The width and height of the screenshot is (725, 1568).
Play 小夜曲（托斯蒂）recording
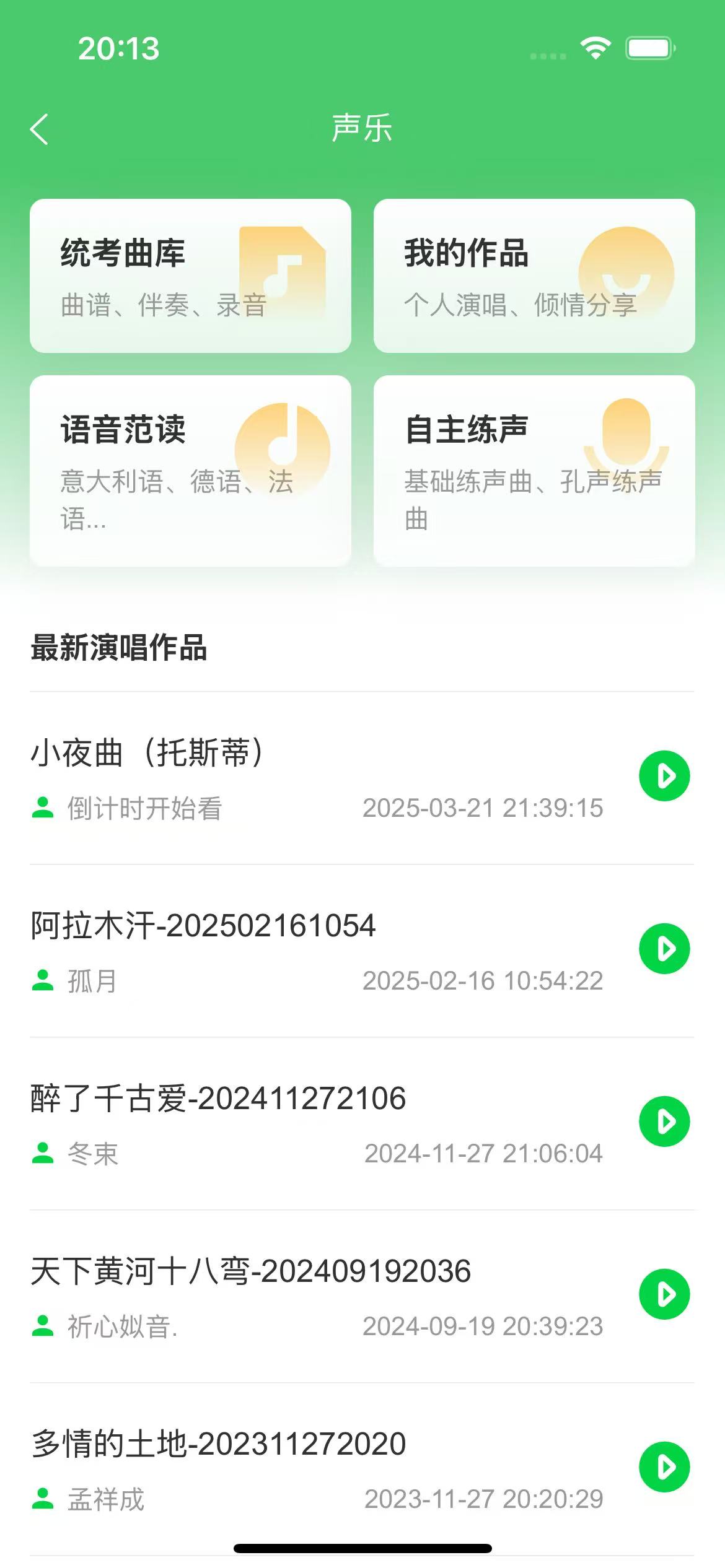point(664,776)
